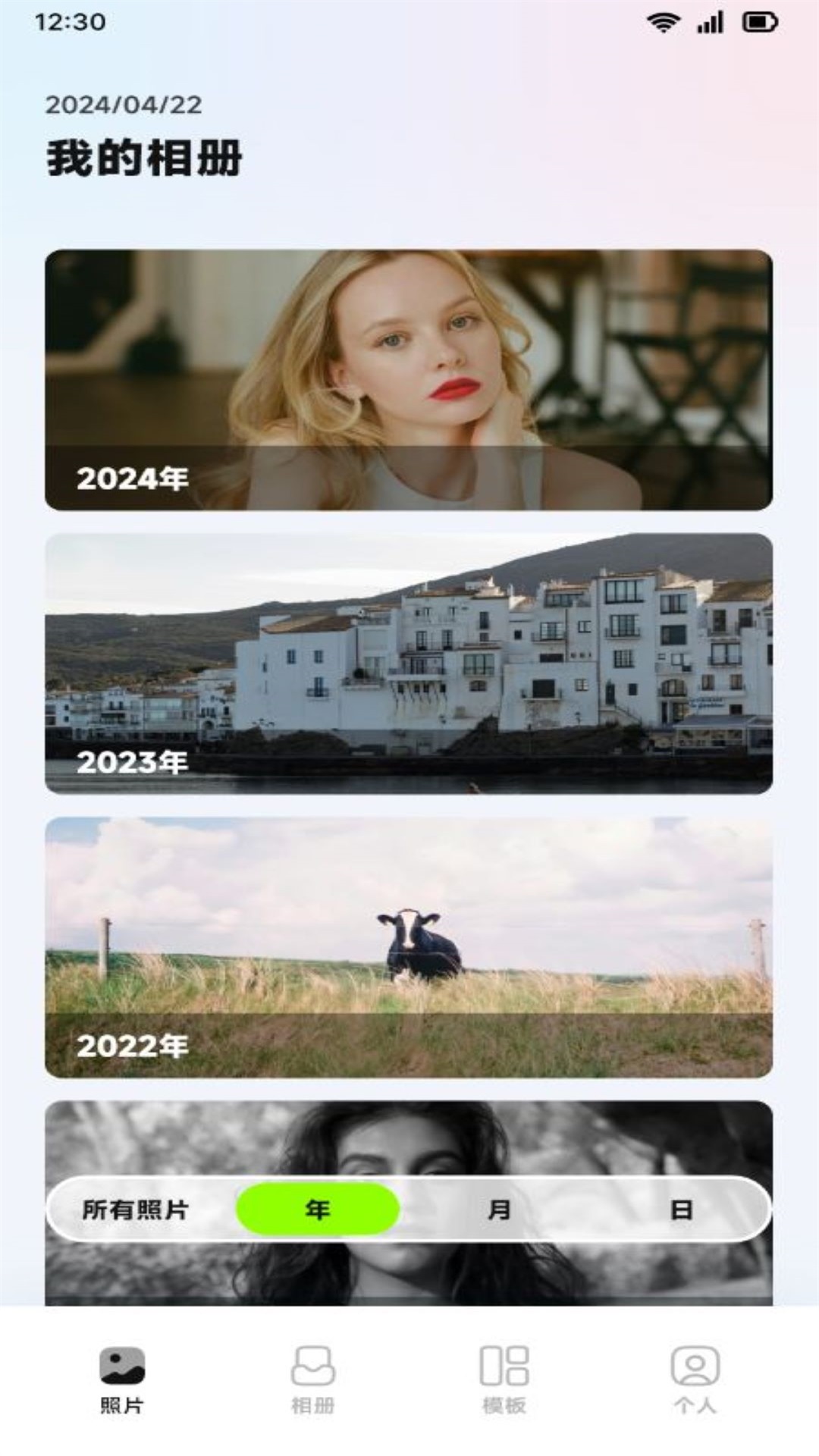
Task: Switch to 日 grouping
Action: (x=681, y=1210)
